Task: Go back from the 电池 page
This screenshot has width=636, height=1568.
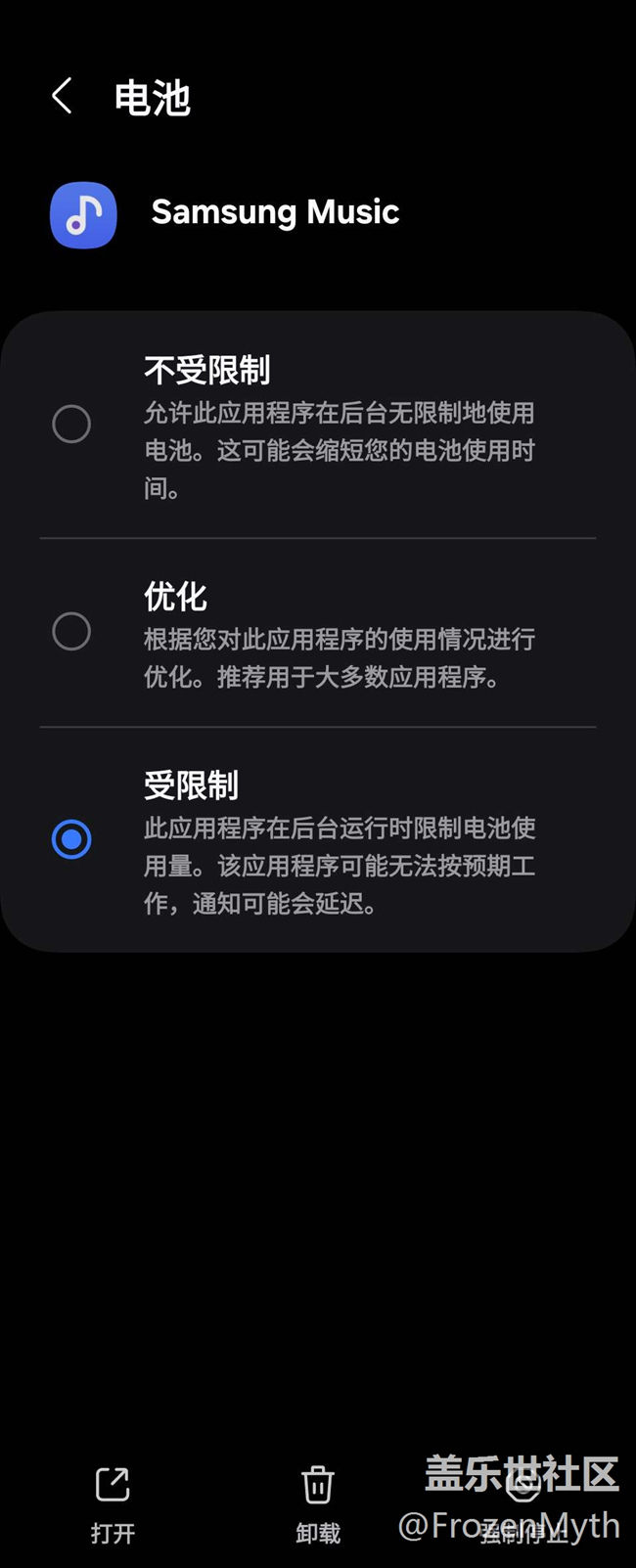Action: [62, 97]
